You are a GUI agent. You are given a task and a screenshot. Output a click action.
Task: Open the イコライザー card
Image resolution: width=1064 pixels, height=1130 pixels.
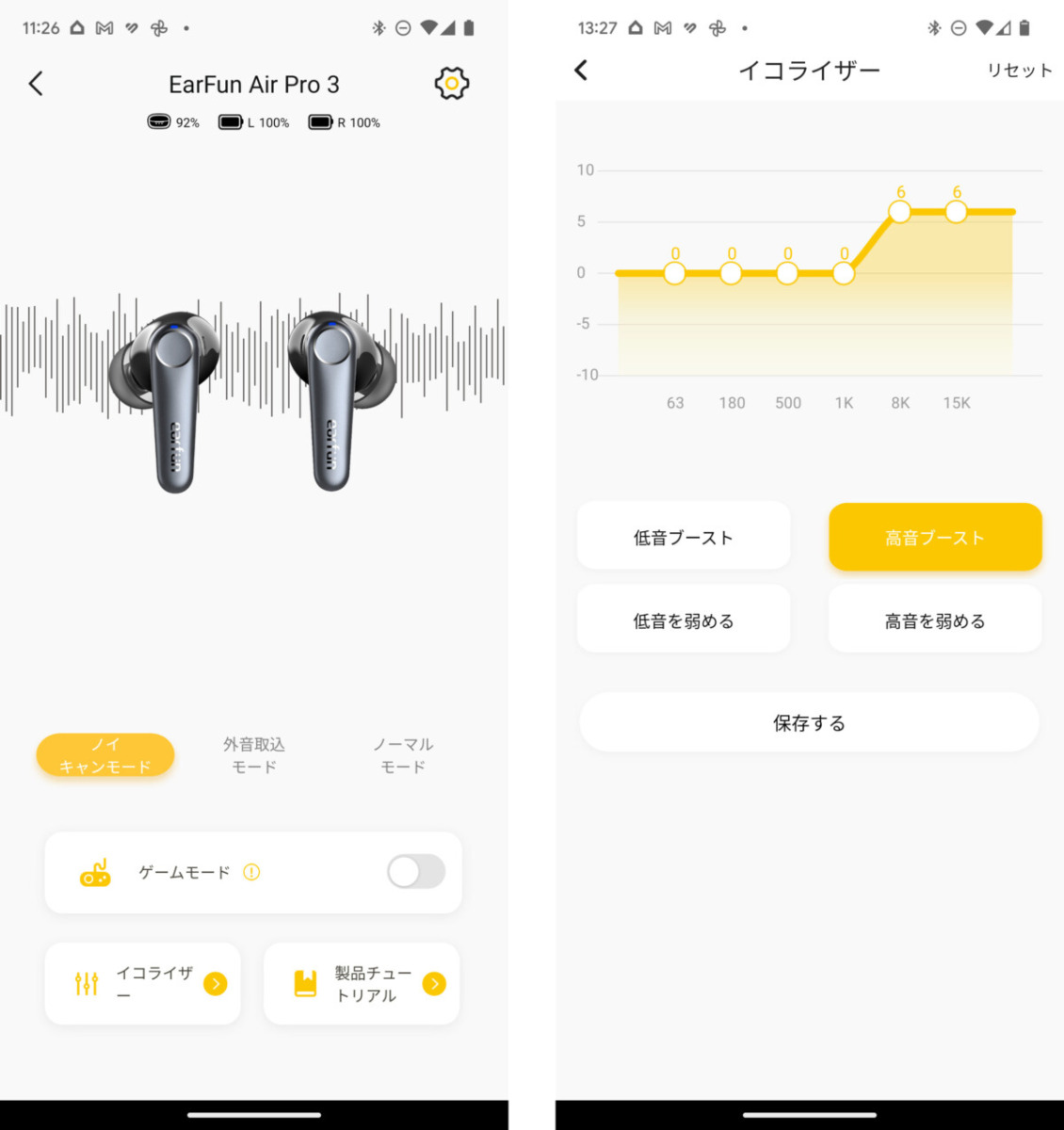[x=143, y=983]
